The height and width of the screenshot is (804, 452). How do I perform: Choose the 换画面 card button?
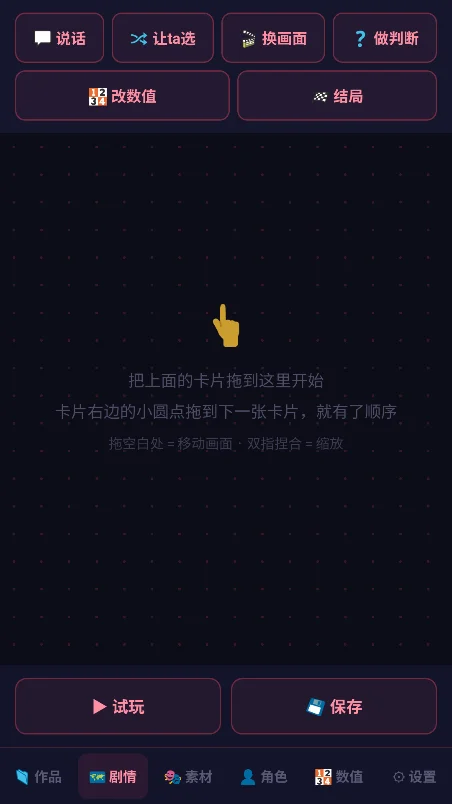point(273,38)
